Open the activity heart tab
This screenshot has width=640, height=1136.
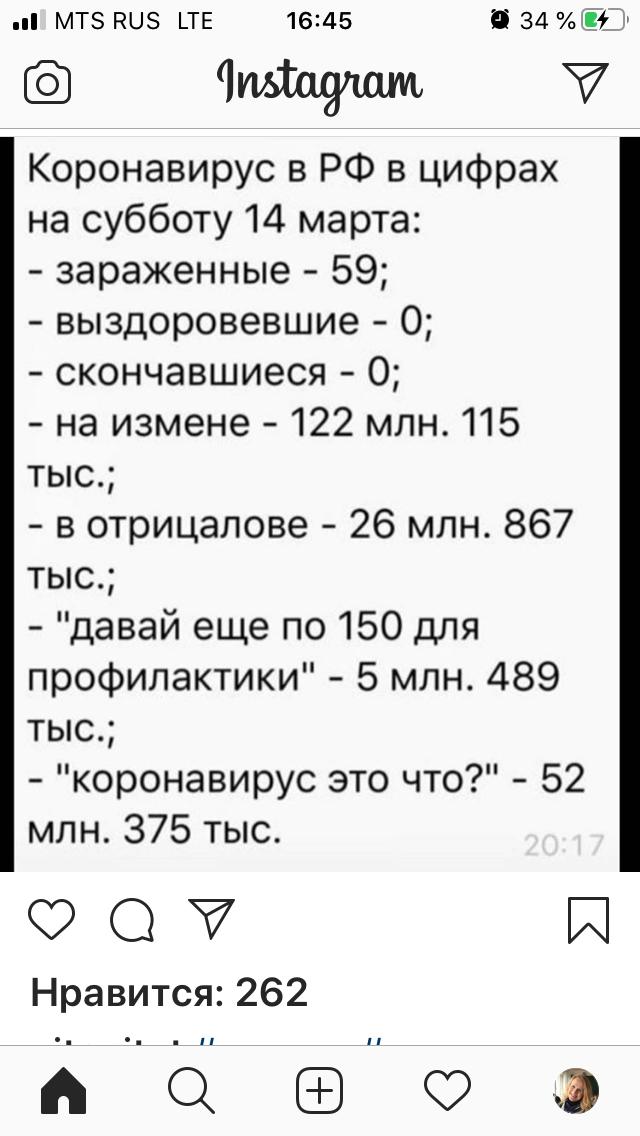[447, 1090]
